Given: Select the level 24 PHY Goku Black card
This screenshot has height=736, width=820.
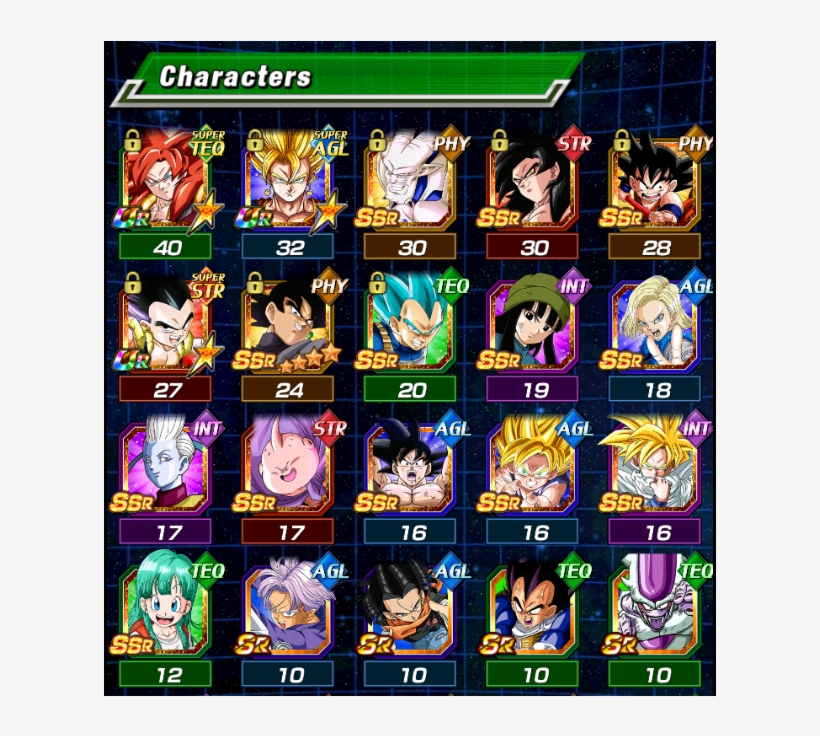Looking at the screenshot, I should pyautogui.click(x=289, y=330).
